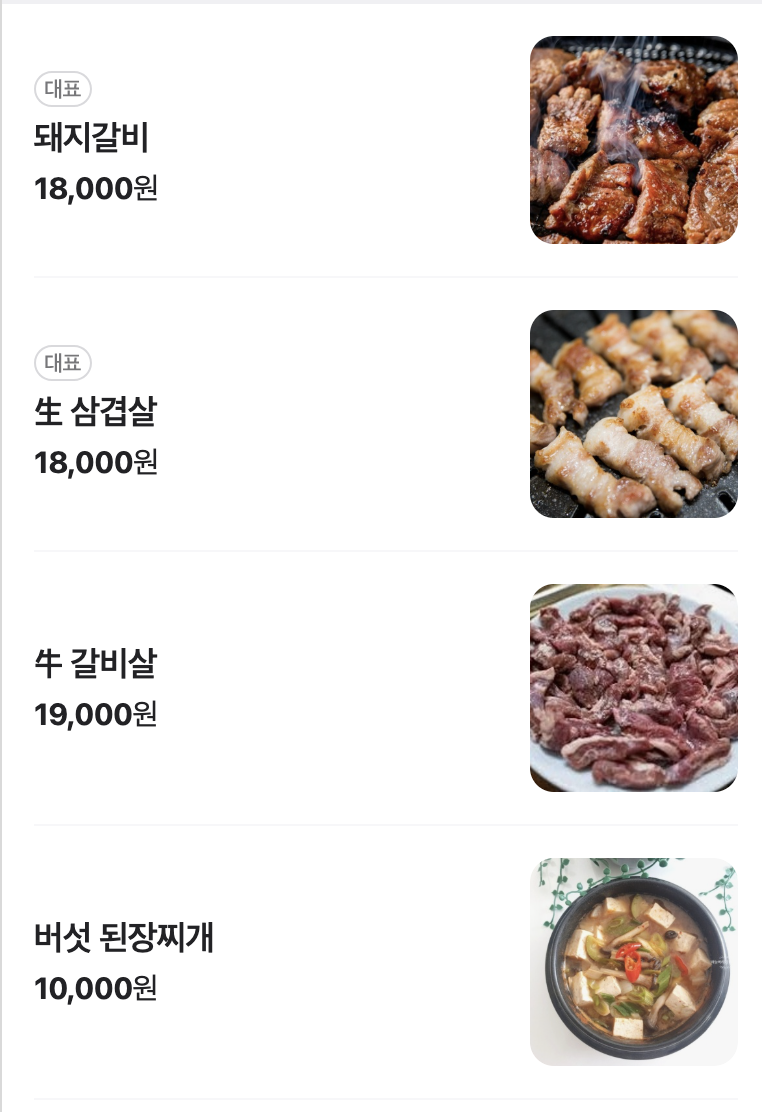Click the 18,000원 price under 돼지갈비
The width and height of the screenshot is (762, 1112).
pos(95,186)
